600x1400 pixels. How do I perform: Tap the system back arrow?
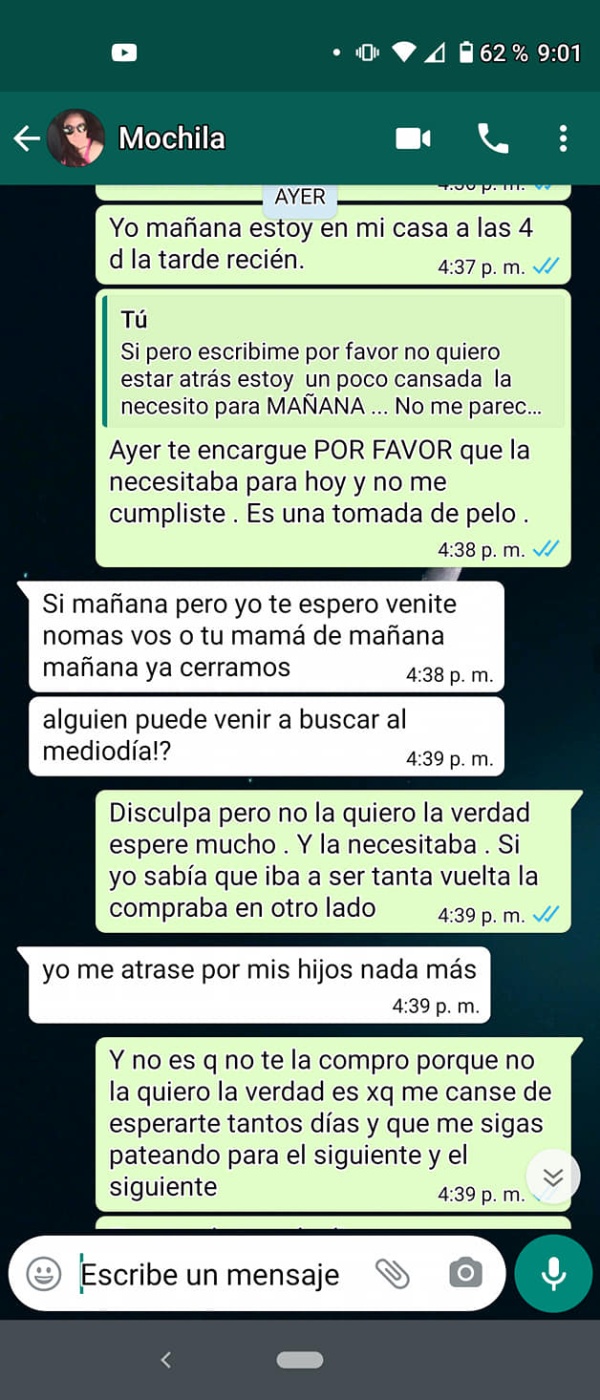(166, 1360)
